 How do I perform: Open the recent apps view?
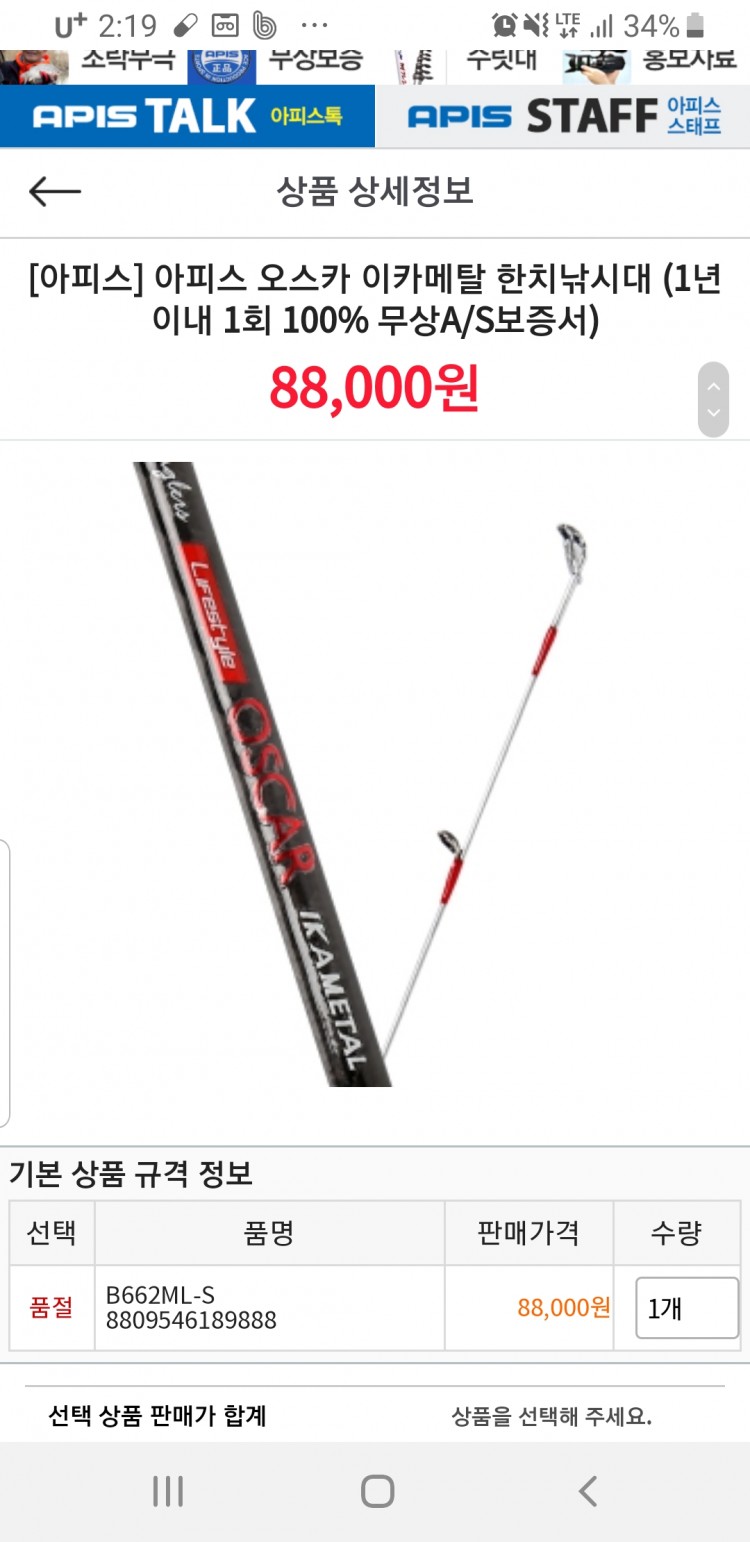click(167, 1491)
